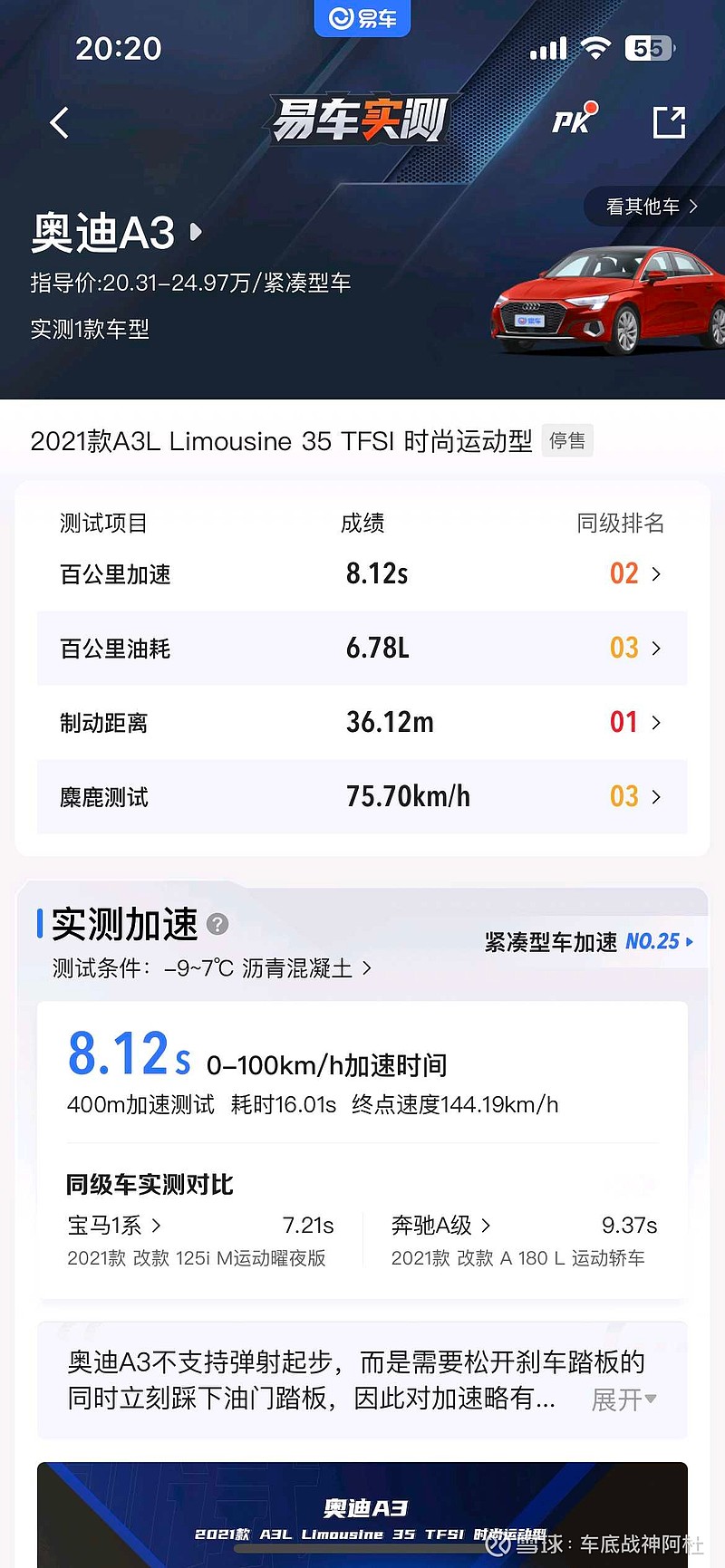This screenshot has width=725, height=1568.
Task: Tap the Wi-Fi icon in status bar
Action: coord(600,48)
